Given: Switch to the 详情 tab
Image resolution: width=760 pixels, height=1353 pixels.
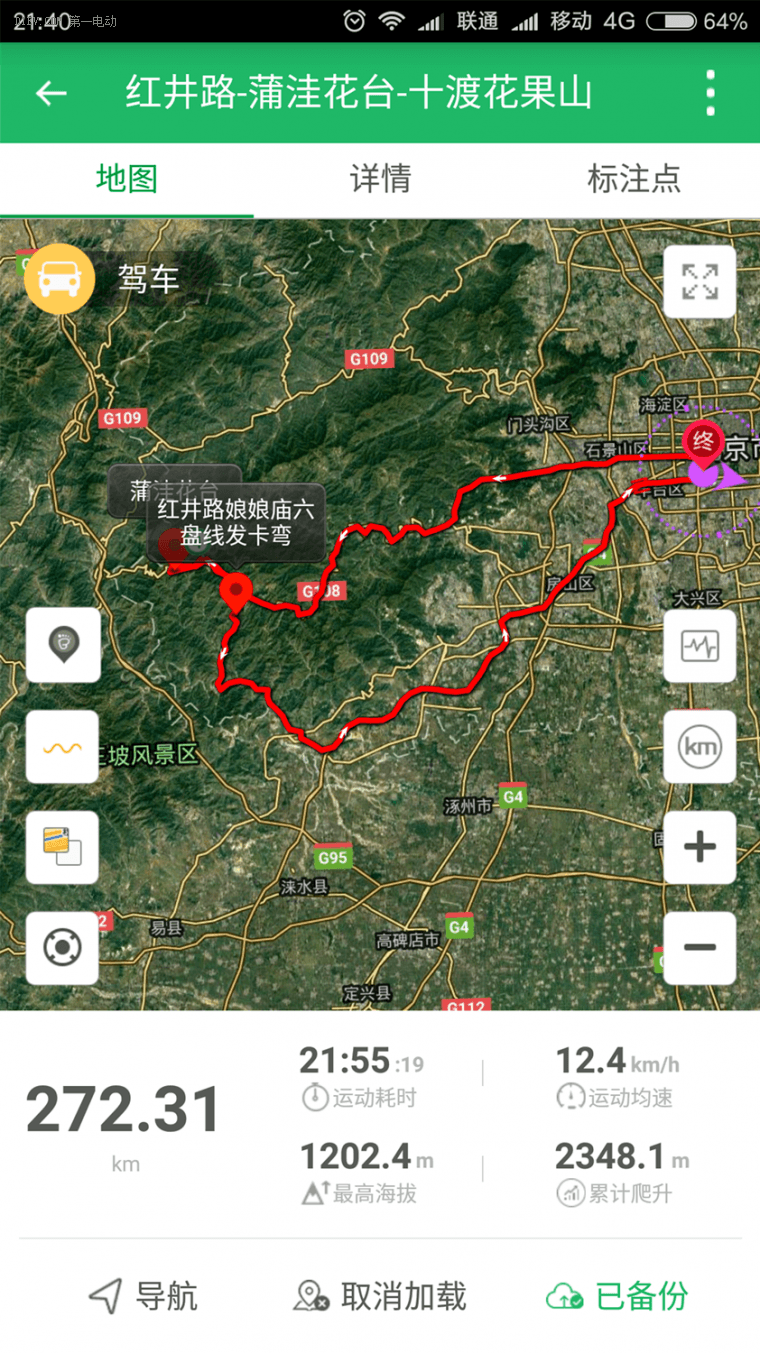Looking at the screenshot, I should coord(380,180).
